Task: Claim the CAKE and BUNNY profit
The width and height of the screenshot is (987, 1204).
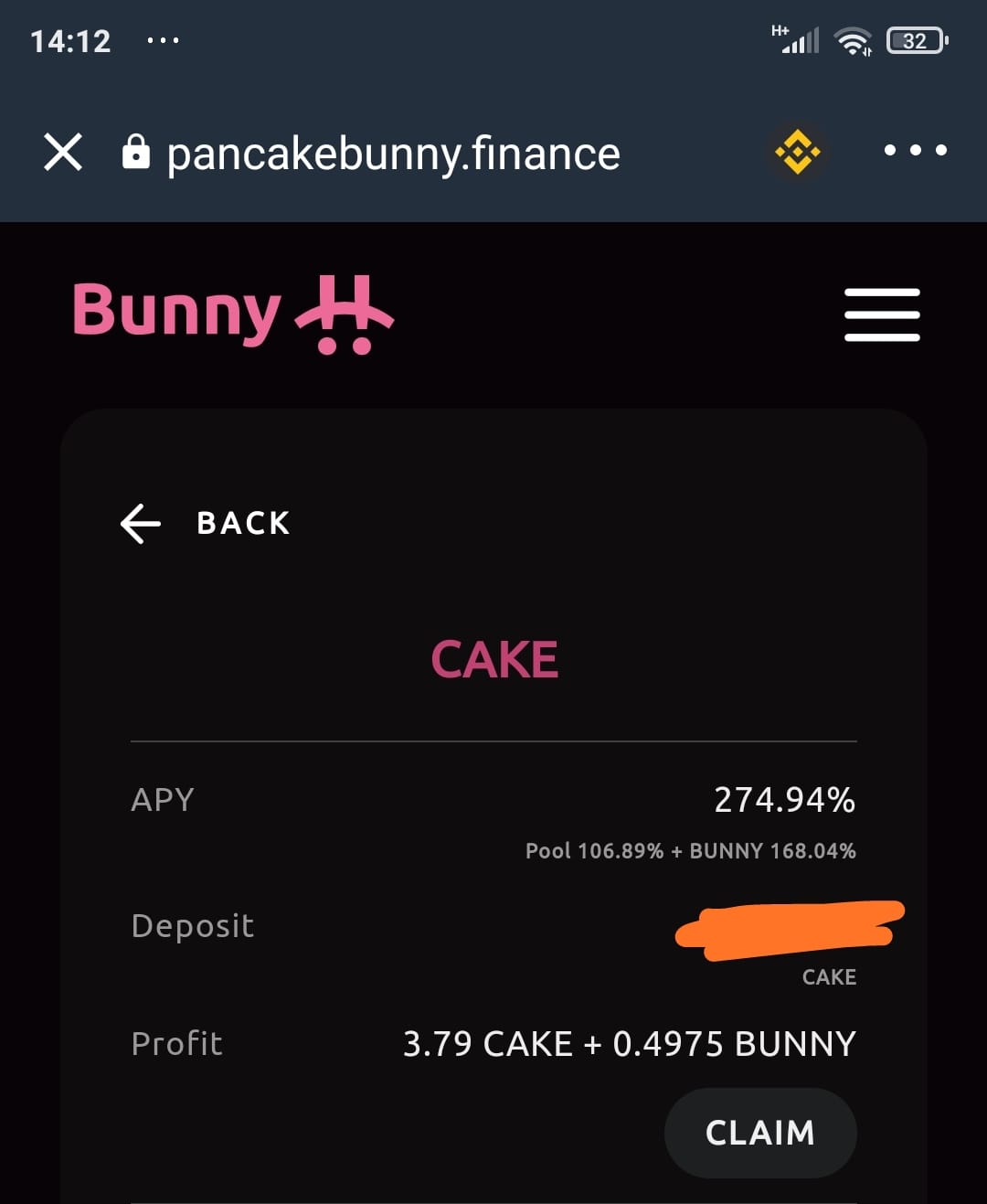Action: [x=759, y=1133]
